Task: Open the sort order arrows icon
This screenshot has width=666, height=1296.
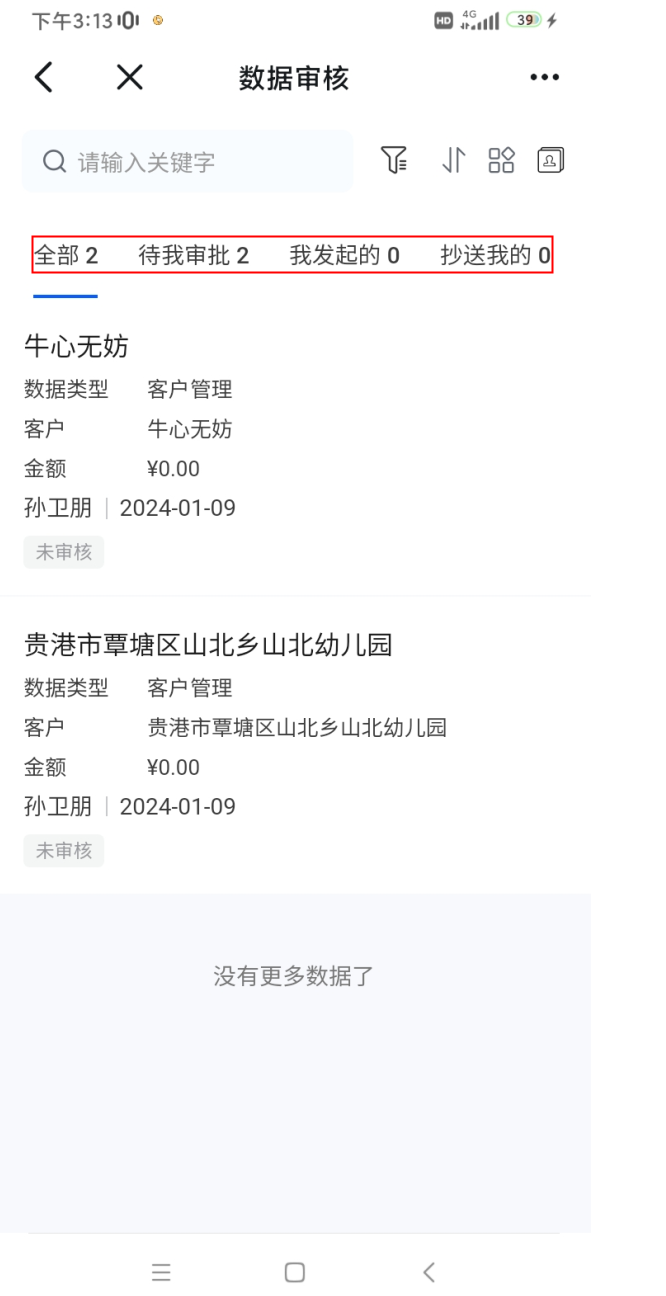Action: coord(454,160)
